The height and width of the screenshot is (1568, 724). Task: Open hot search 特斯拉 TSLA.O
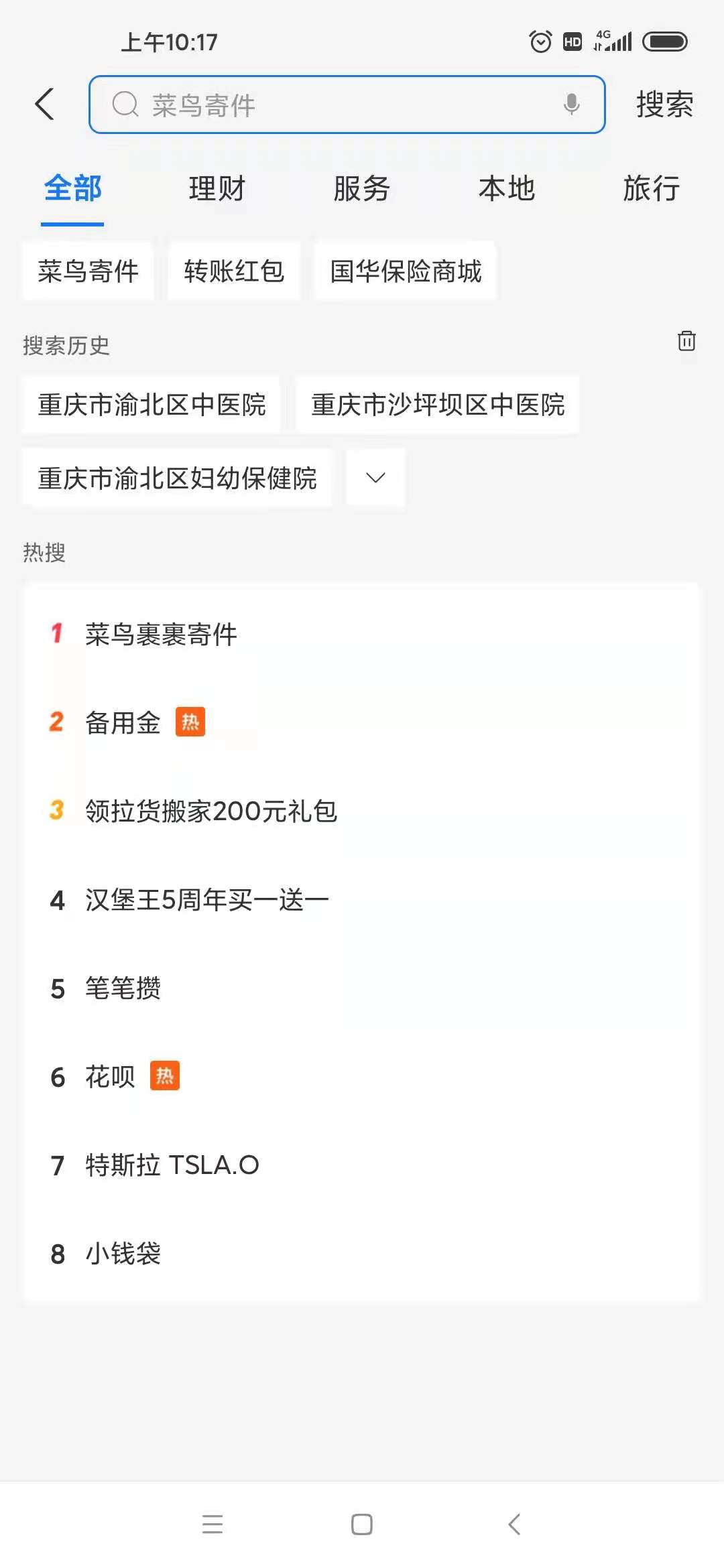[362, 1165]
